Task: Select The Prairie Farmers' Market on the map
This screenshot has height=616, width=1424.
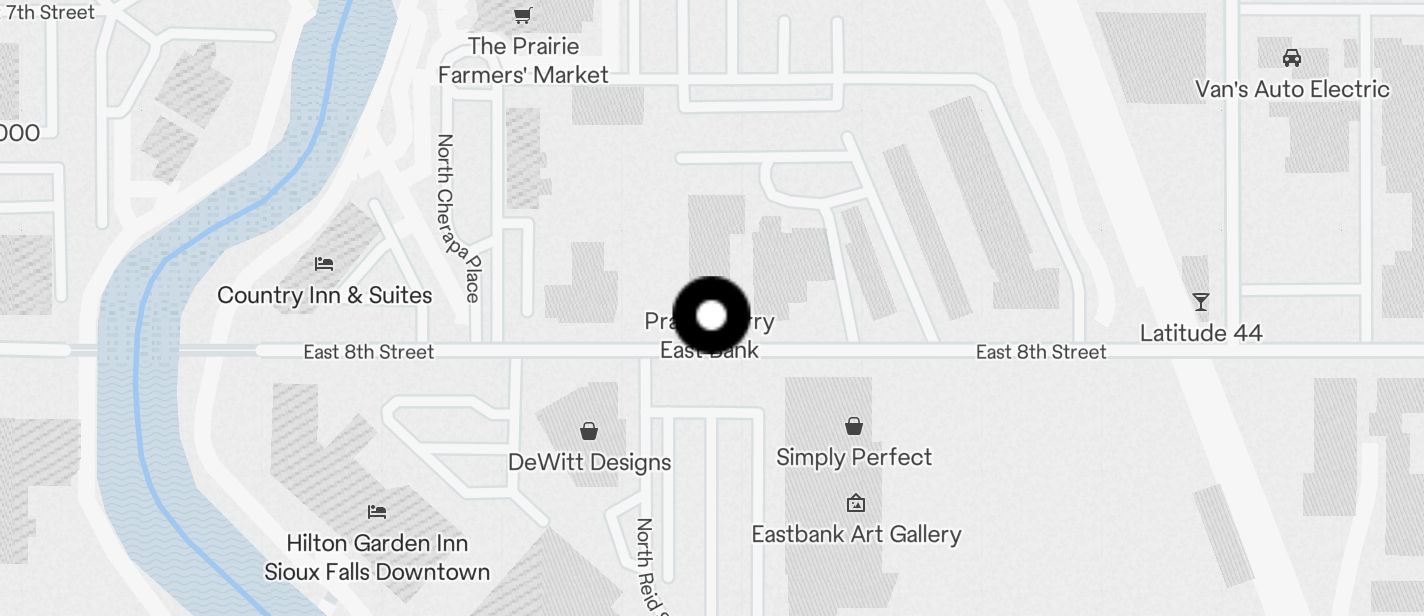Action: coord(522,15)
